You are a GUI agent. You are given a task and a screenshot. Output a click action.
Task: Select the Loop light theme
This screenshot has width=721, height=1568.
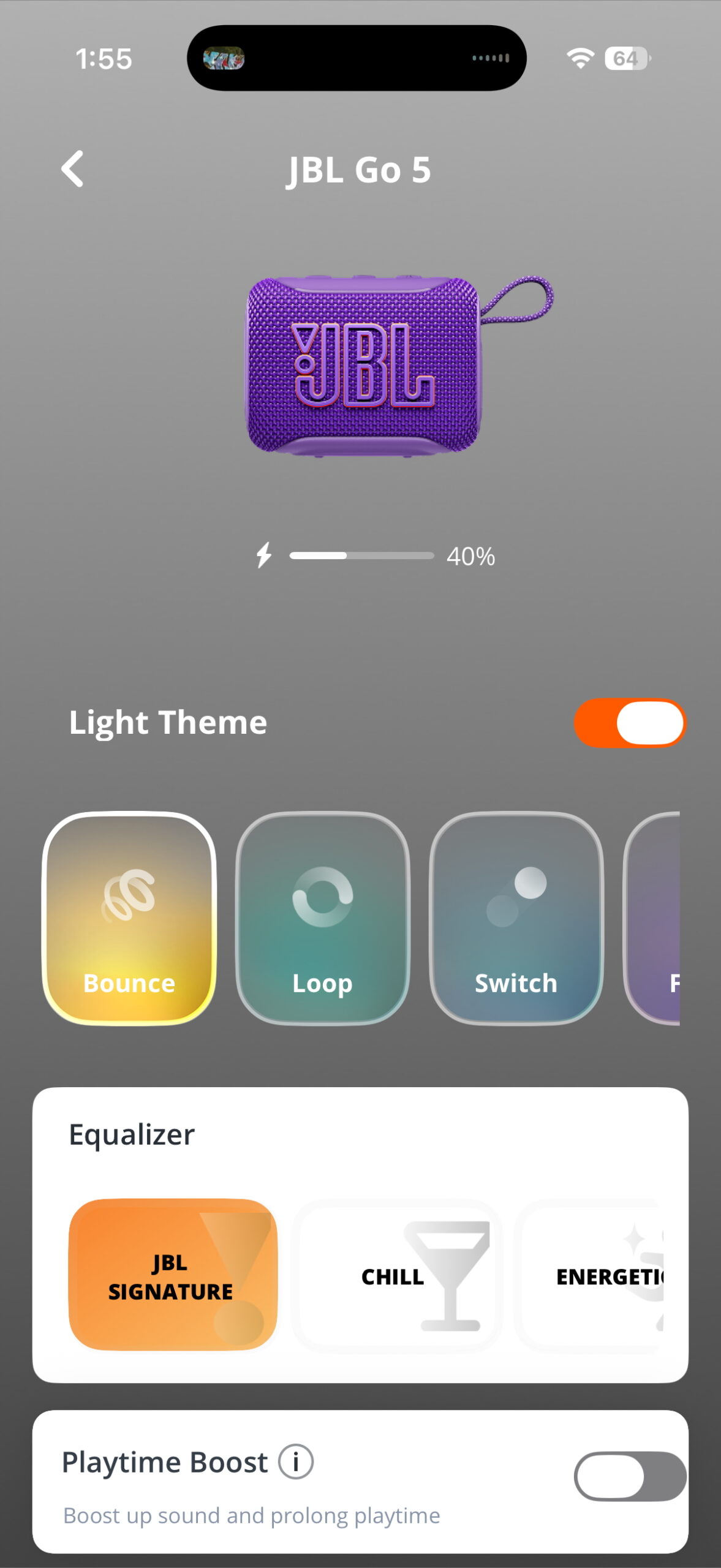[x=323, y=919]
